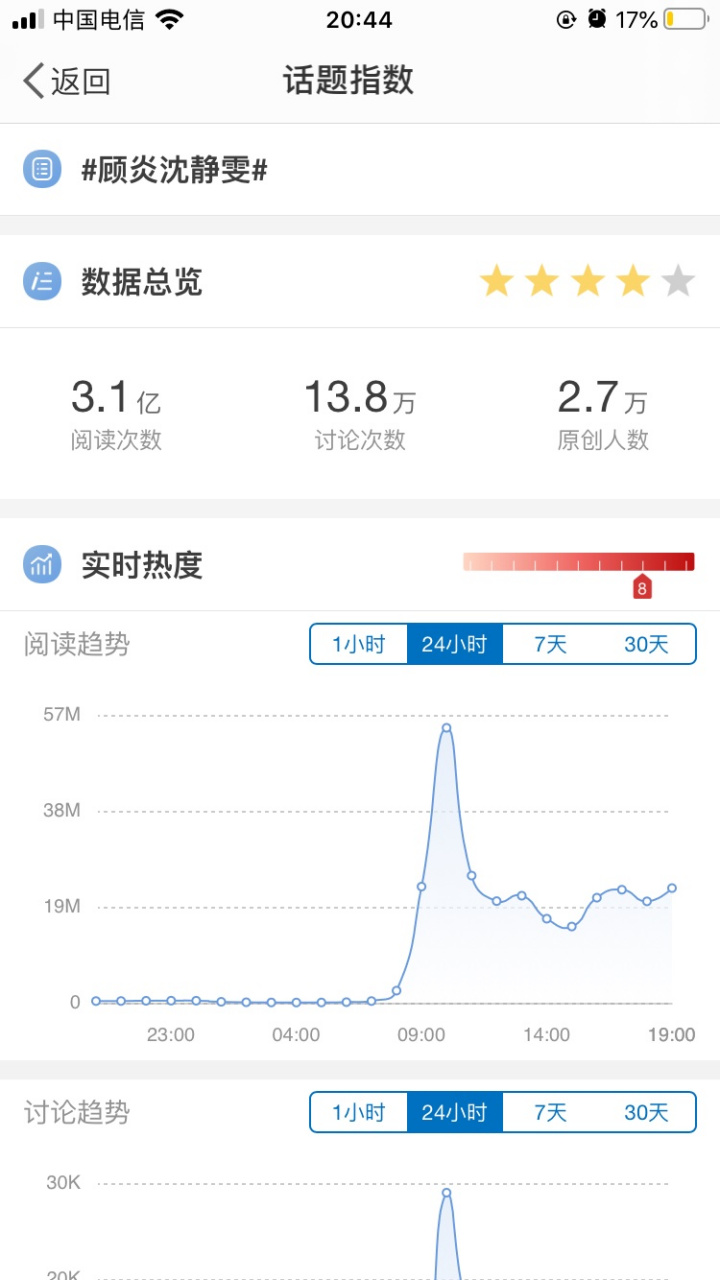Select the 30天 tab in 讨论趋势
The height and width of the screenshot is (1280, 720).
[645, 1112]
